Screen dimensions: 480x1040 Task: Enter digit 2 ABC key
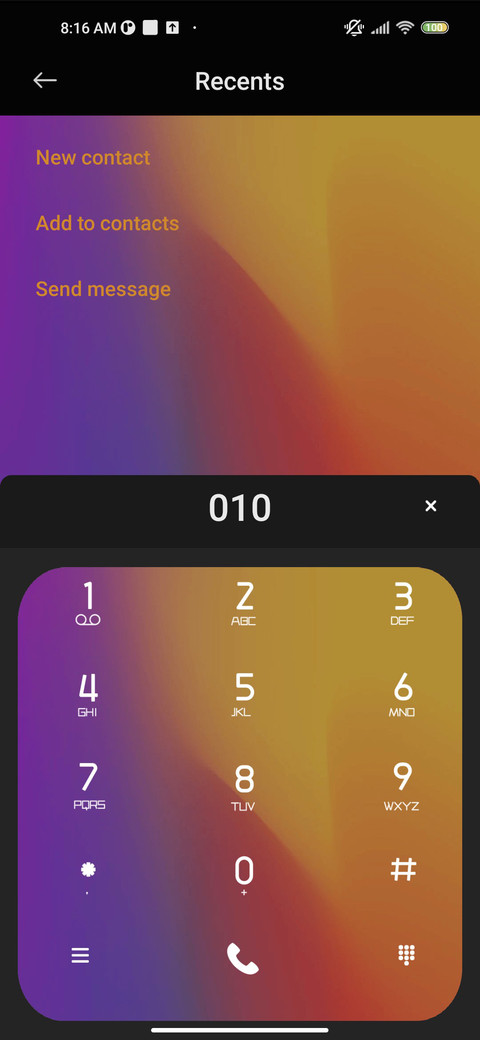click(x=243, y=604)
